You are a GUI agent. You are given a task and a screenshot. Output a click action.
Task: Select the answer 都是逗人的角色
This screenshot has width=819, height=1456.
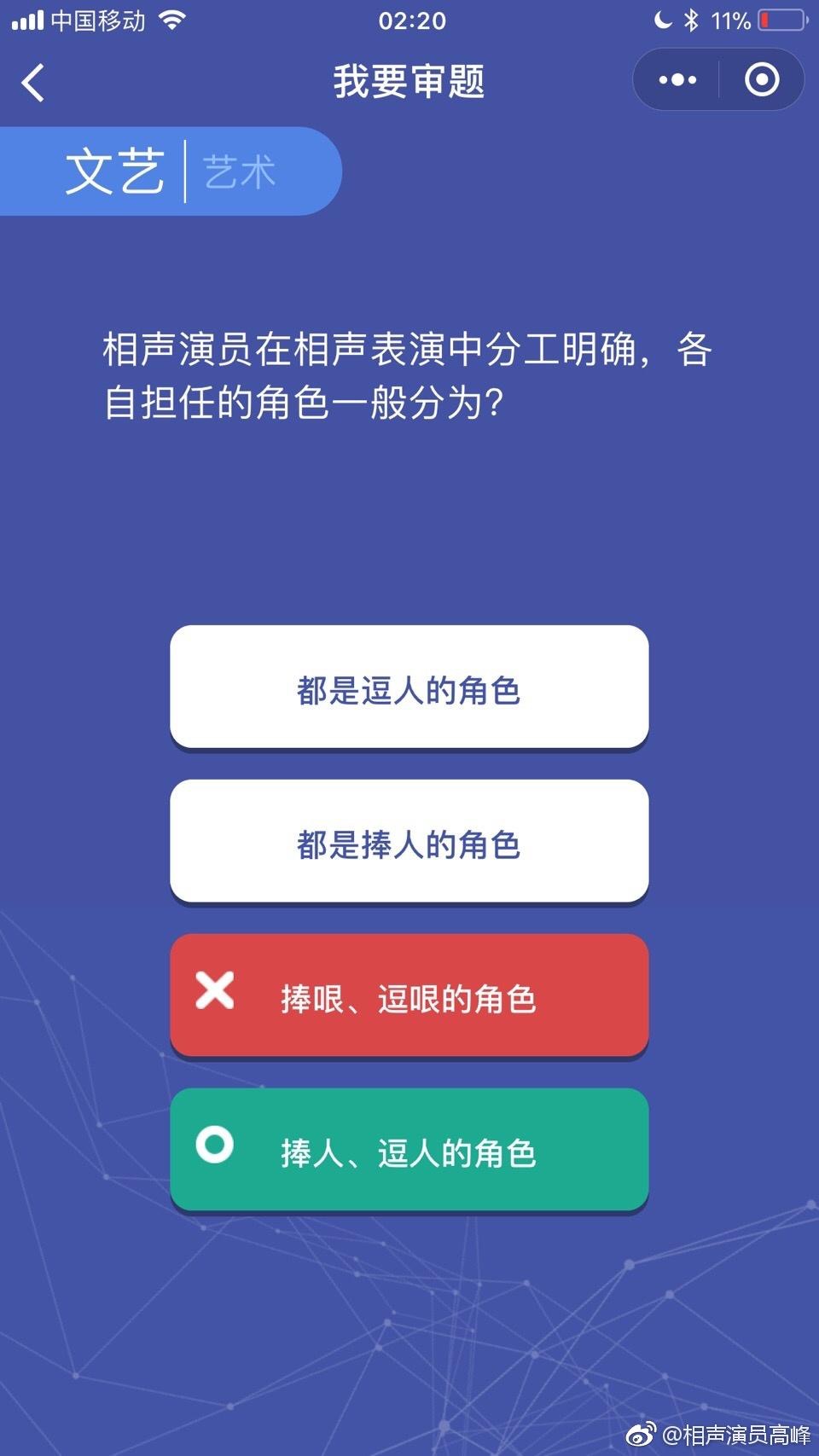(409, 687)
